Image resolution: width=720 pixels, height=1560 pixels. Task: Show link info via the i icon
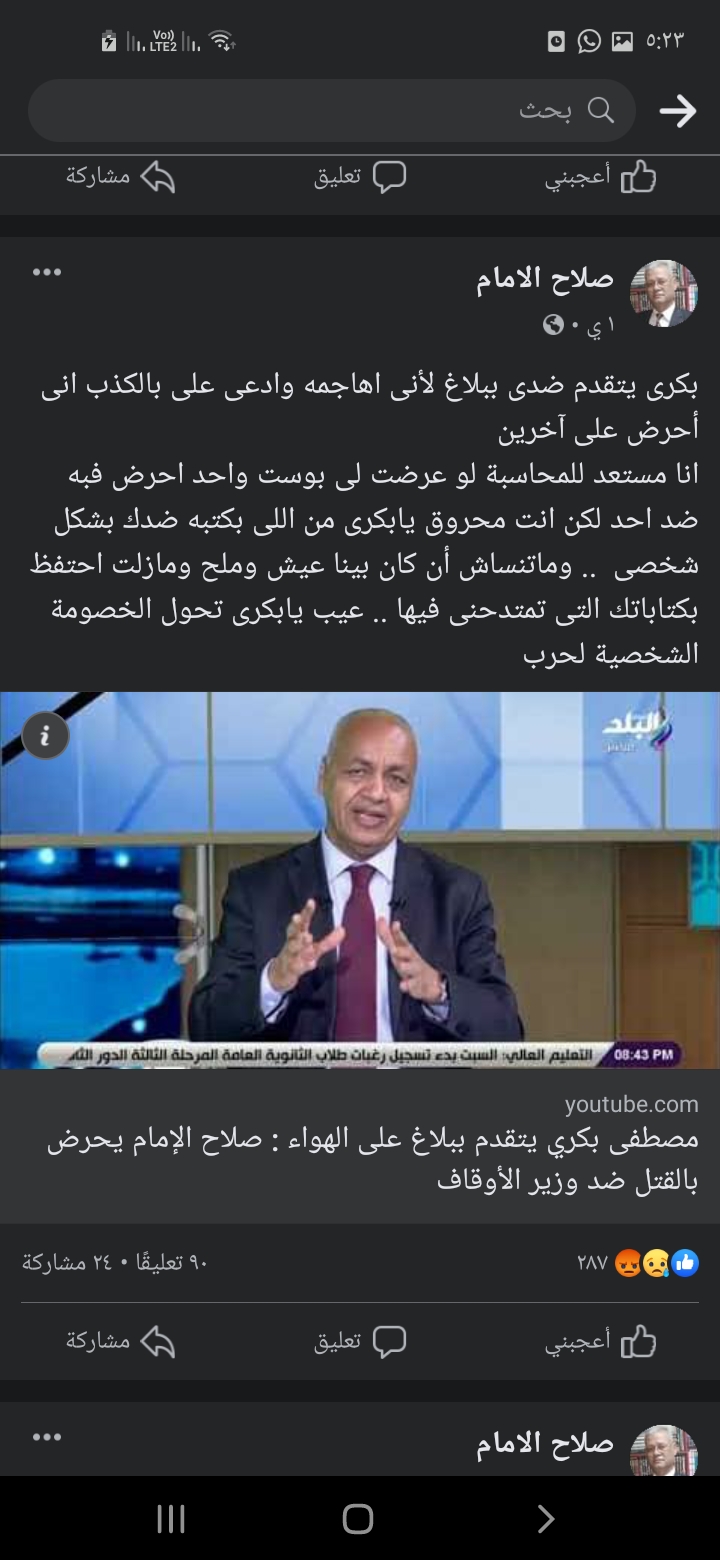45,737
